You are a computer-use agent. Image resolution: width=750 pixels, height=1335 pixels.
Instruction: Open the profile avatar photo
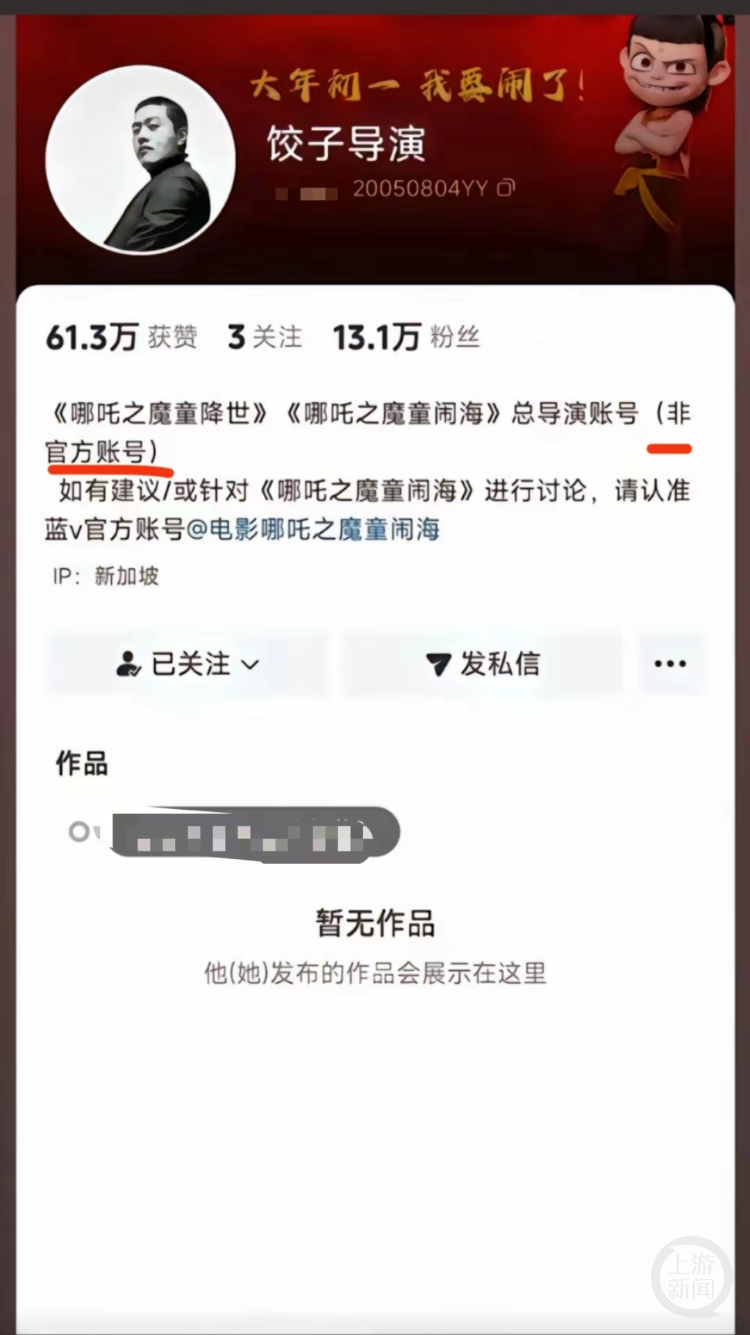point(140,159)
